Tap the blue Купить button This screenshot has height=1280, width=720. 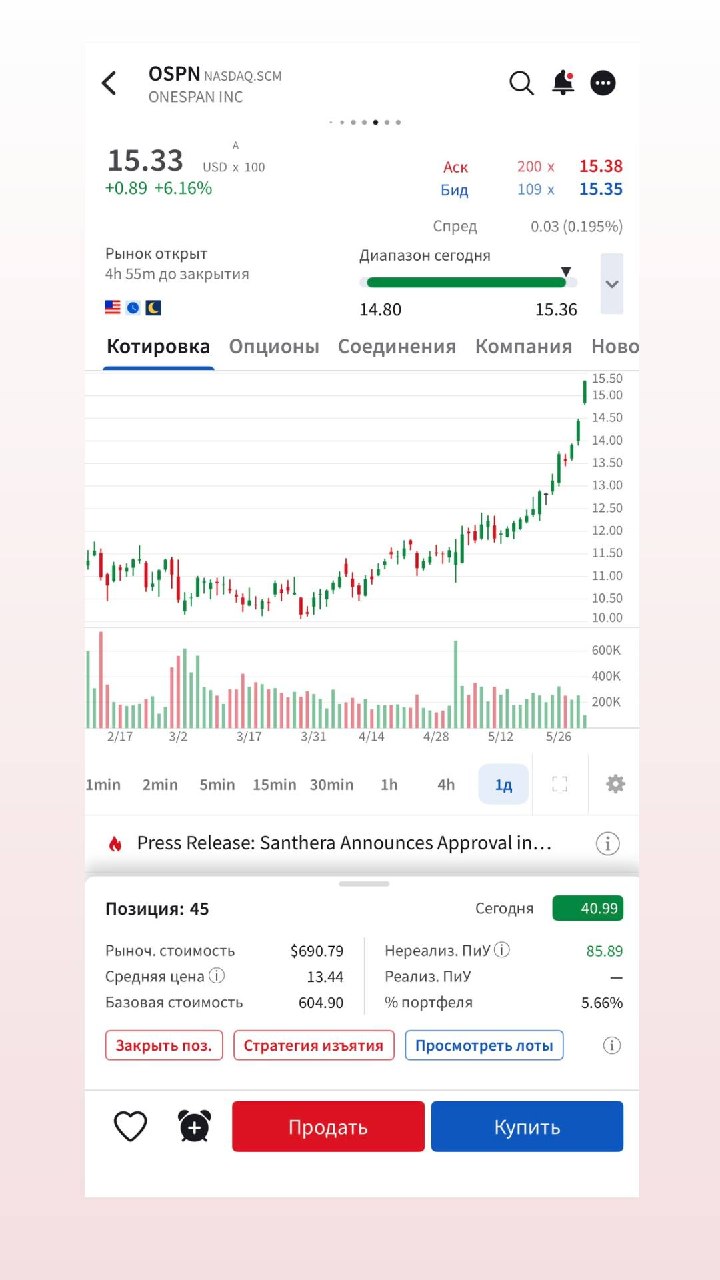pyautogui.click(x=527, y=1127)
